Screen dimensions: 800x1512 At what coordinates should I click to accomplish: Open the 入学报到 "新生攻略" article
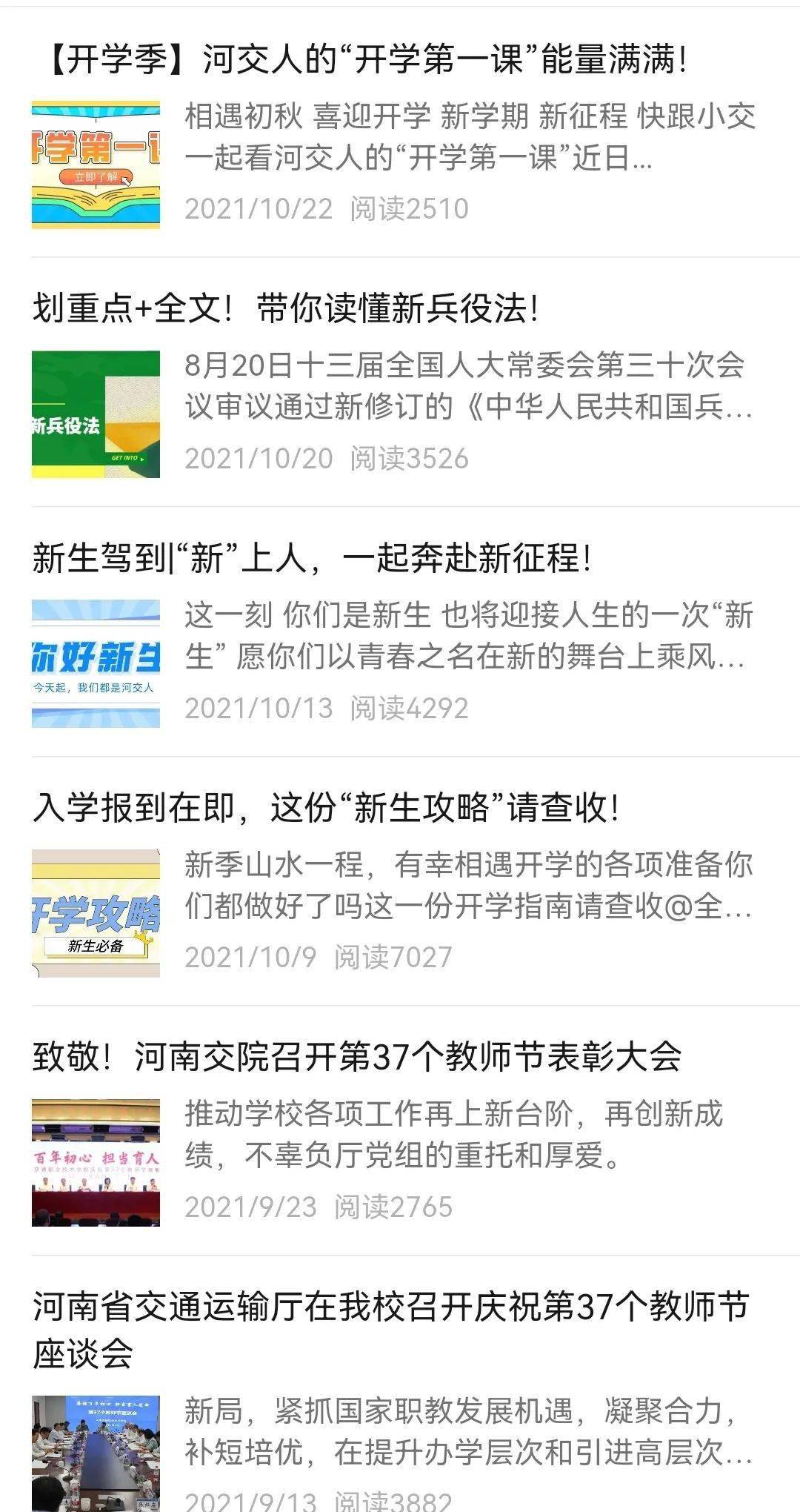325,807
